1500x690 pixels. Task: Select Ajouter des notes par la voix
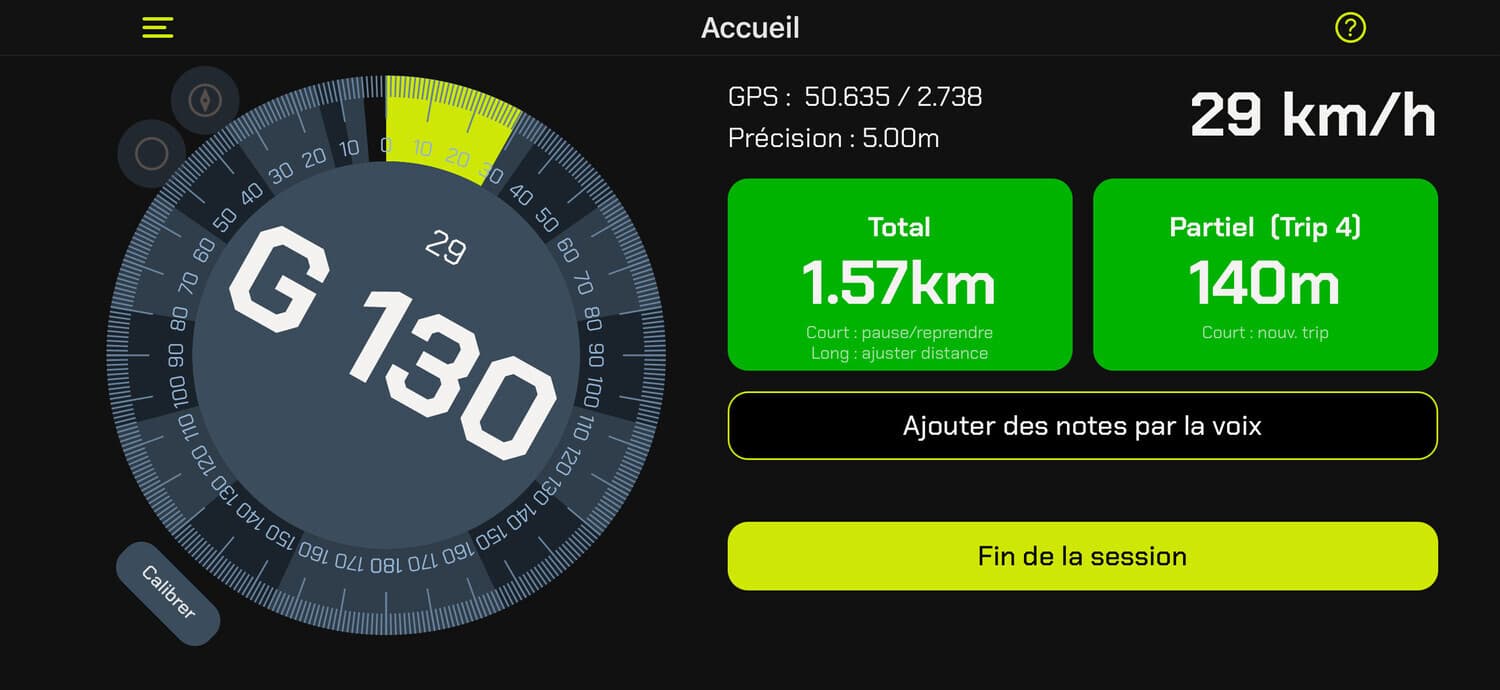point(1082,426)
